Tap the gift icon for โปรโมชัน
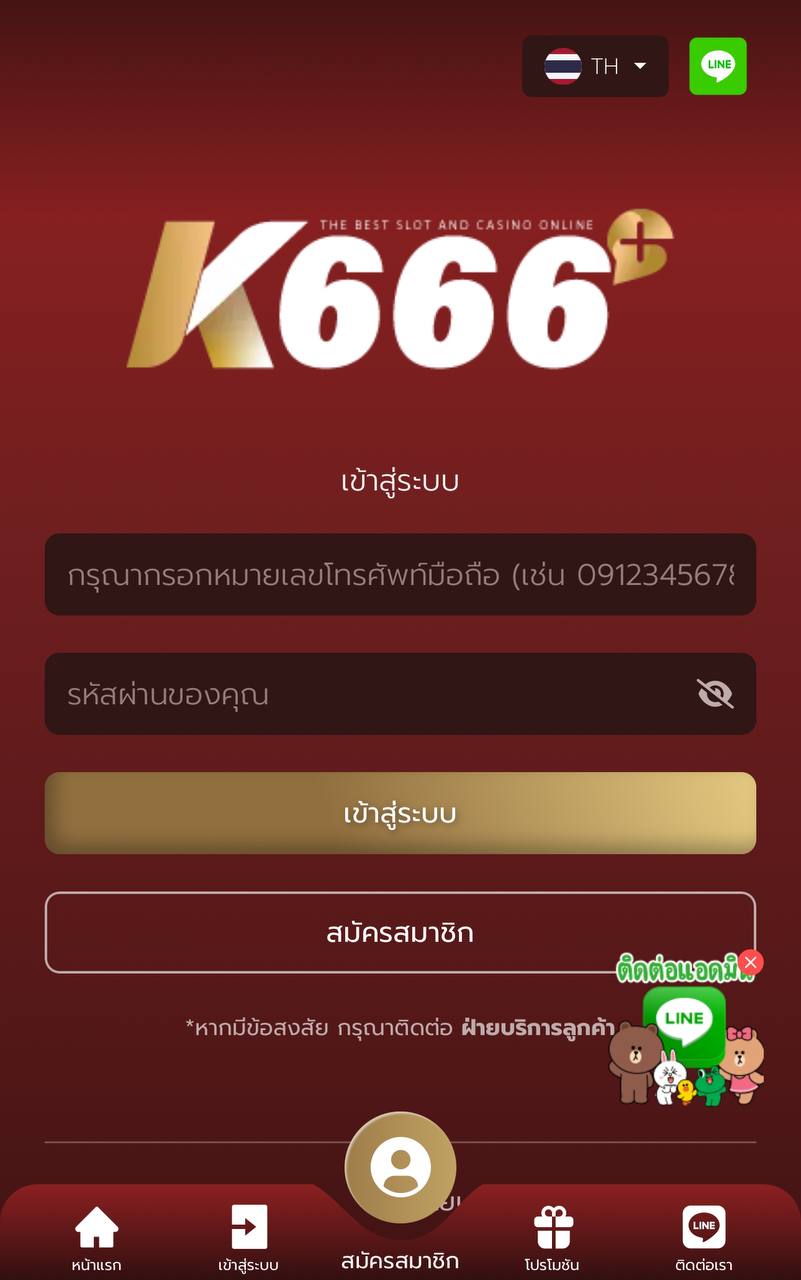801x1280 pixels. (x=553, y=1225)
